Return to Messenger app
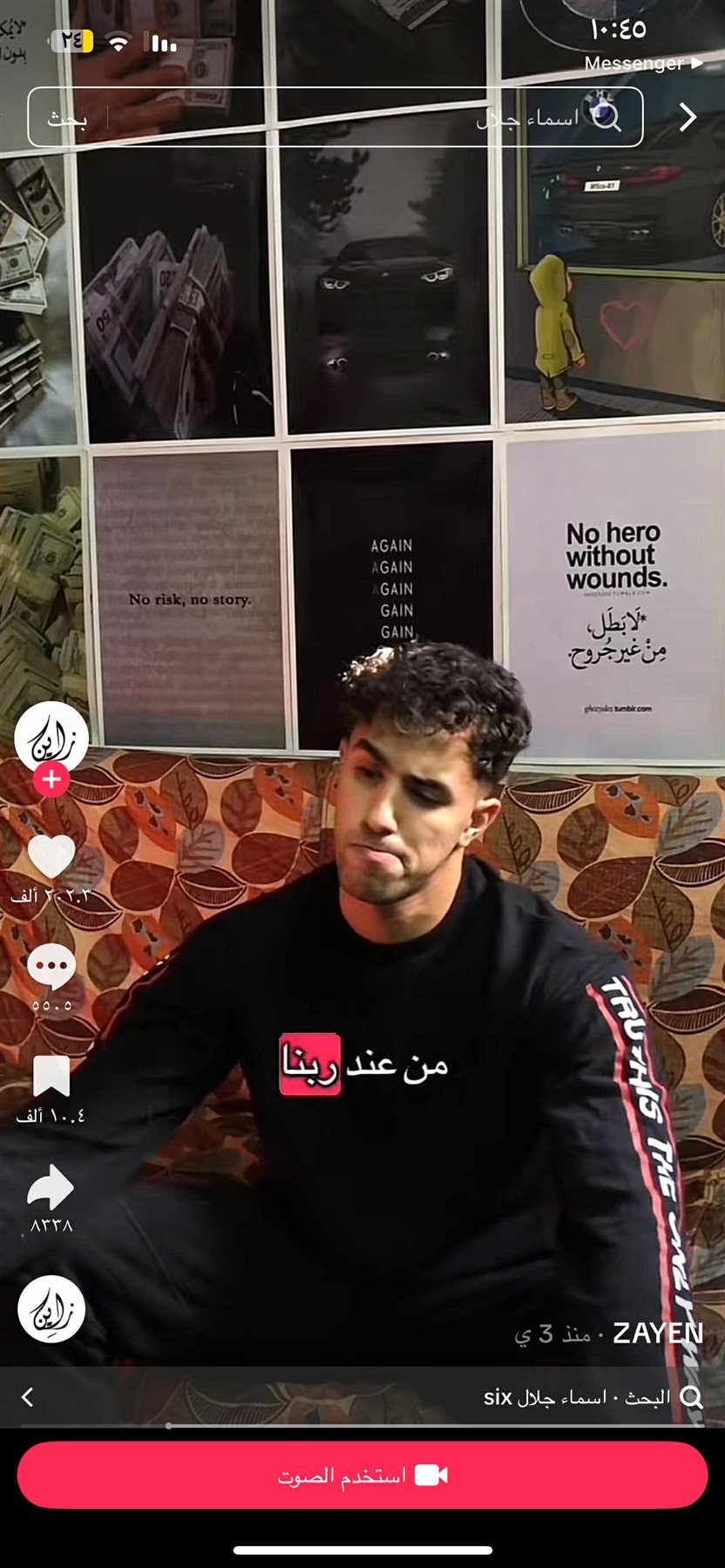Screen dimensions: 725x1568 642,64
